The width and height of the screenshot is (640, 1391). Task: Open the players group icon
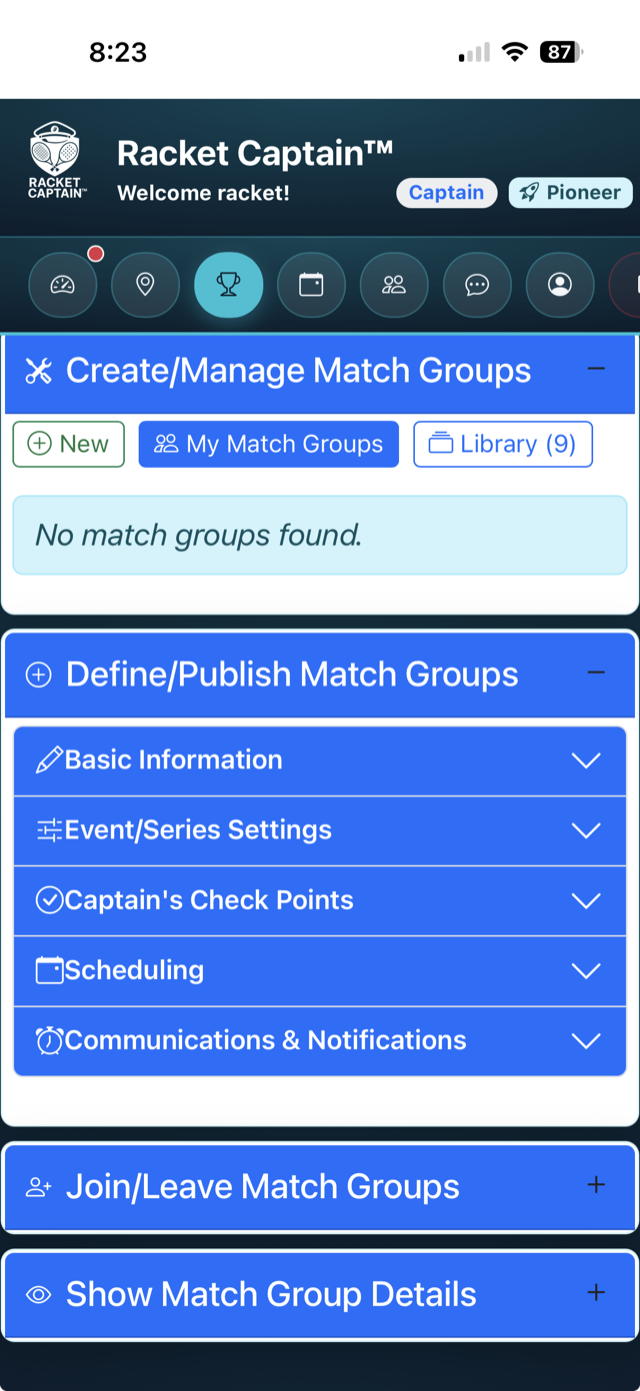(x=395, y=286)
